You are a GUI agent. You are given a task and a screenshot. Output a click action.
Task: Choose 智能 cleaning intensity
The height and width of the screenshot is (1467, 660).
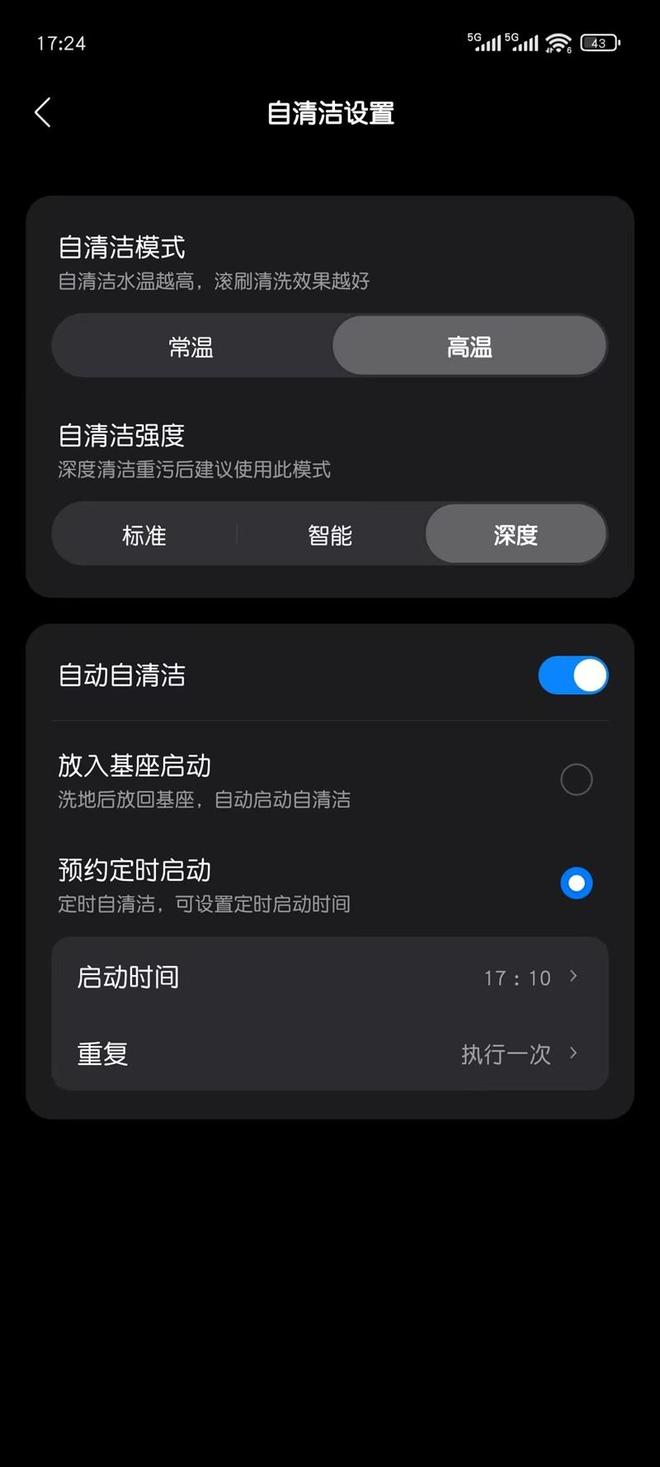(330, 535)
